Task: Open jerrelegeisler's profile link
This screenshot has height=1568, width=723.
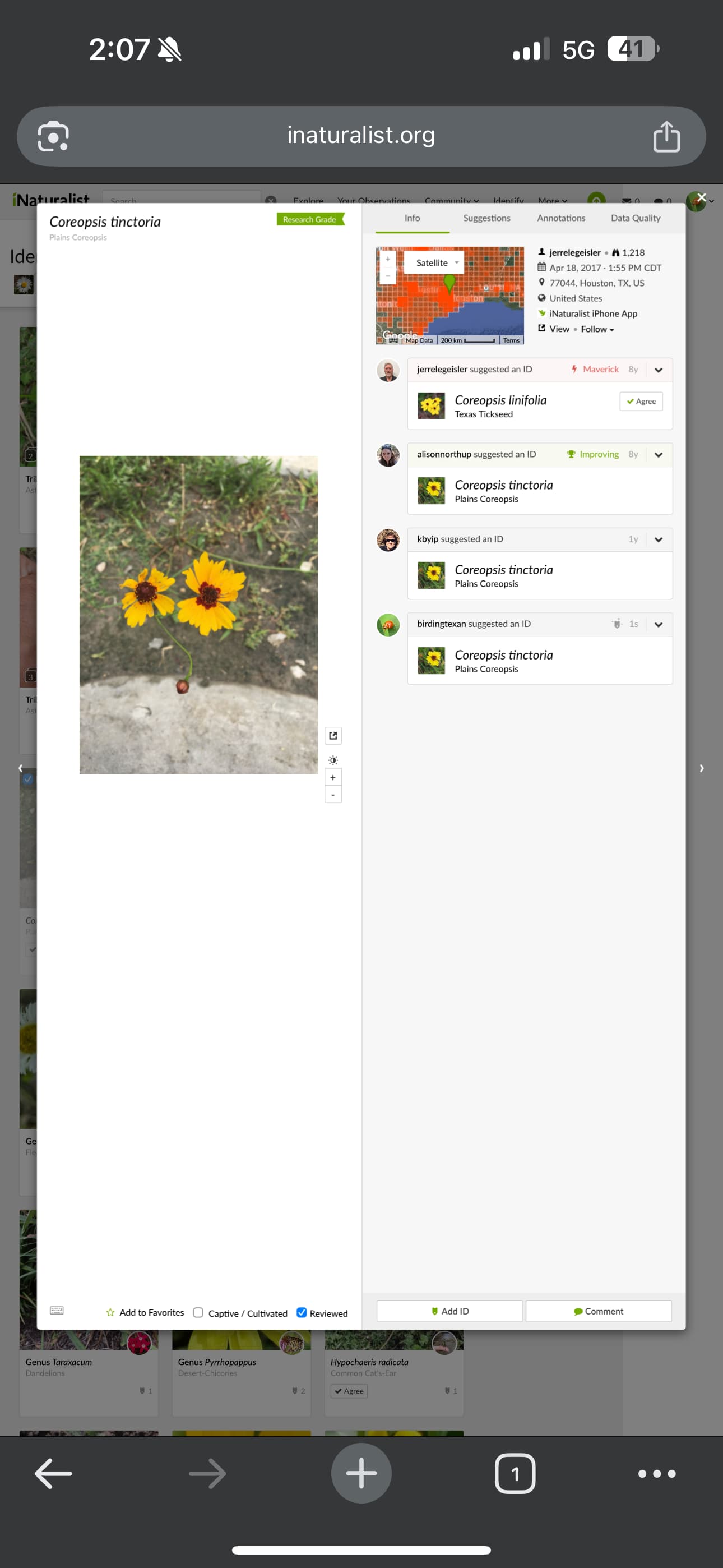Action: [x=574, y=252]
